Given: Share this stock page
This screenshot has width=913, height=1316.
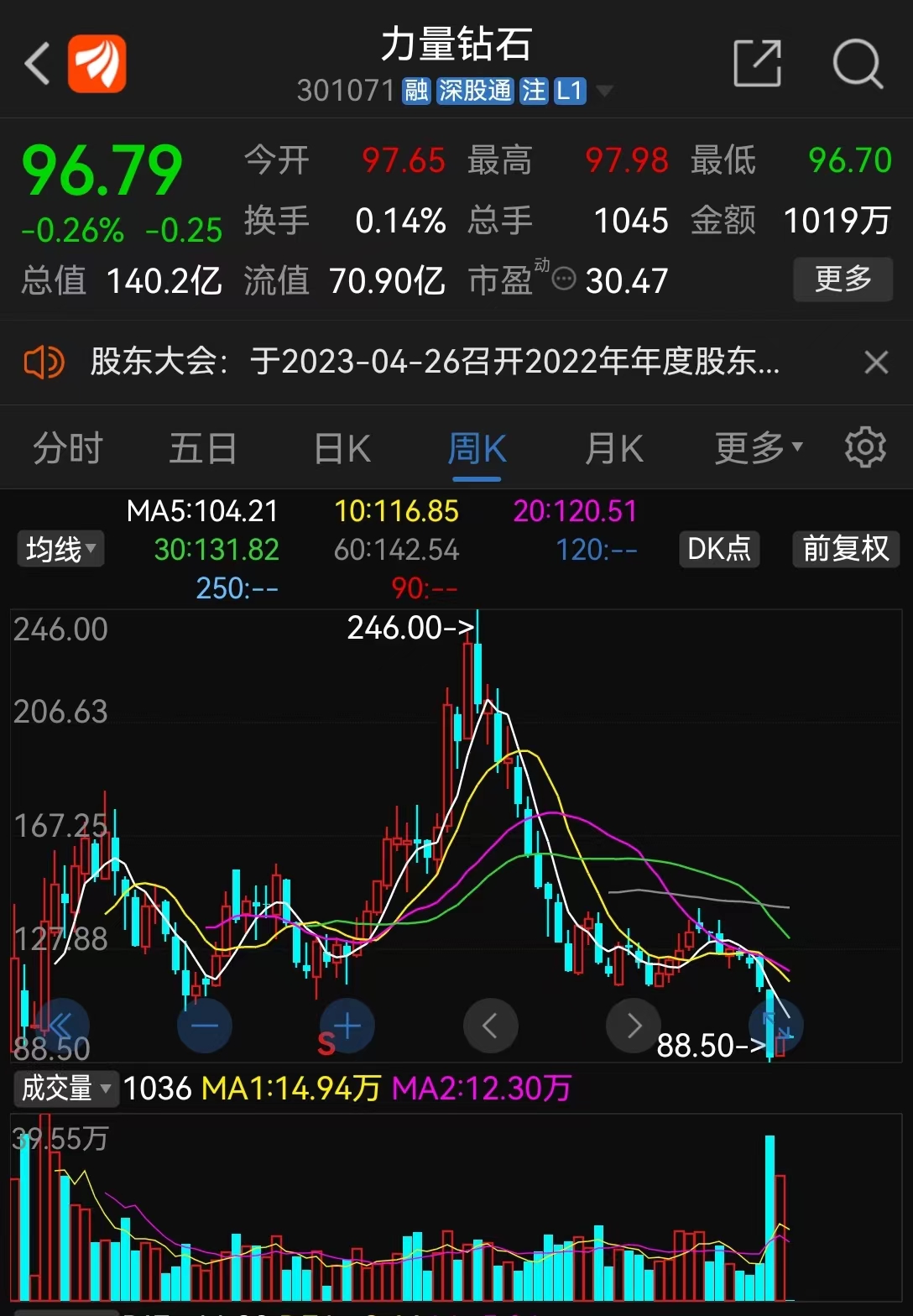Looking at the screenshot, I should [x=757, y=63].
